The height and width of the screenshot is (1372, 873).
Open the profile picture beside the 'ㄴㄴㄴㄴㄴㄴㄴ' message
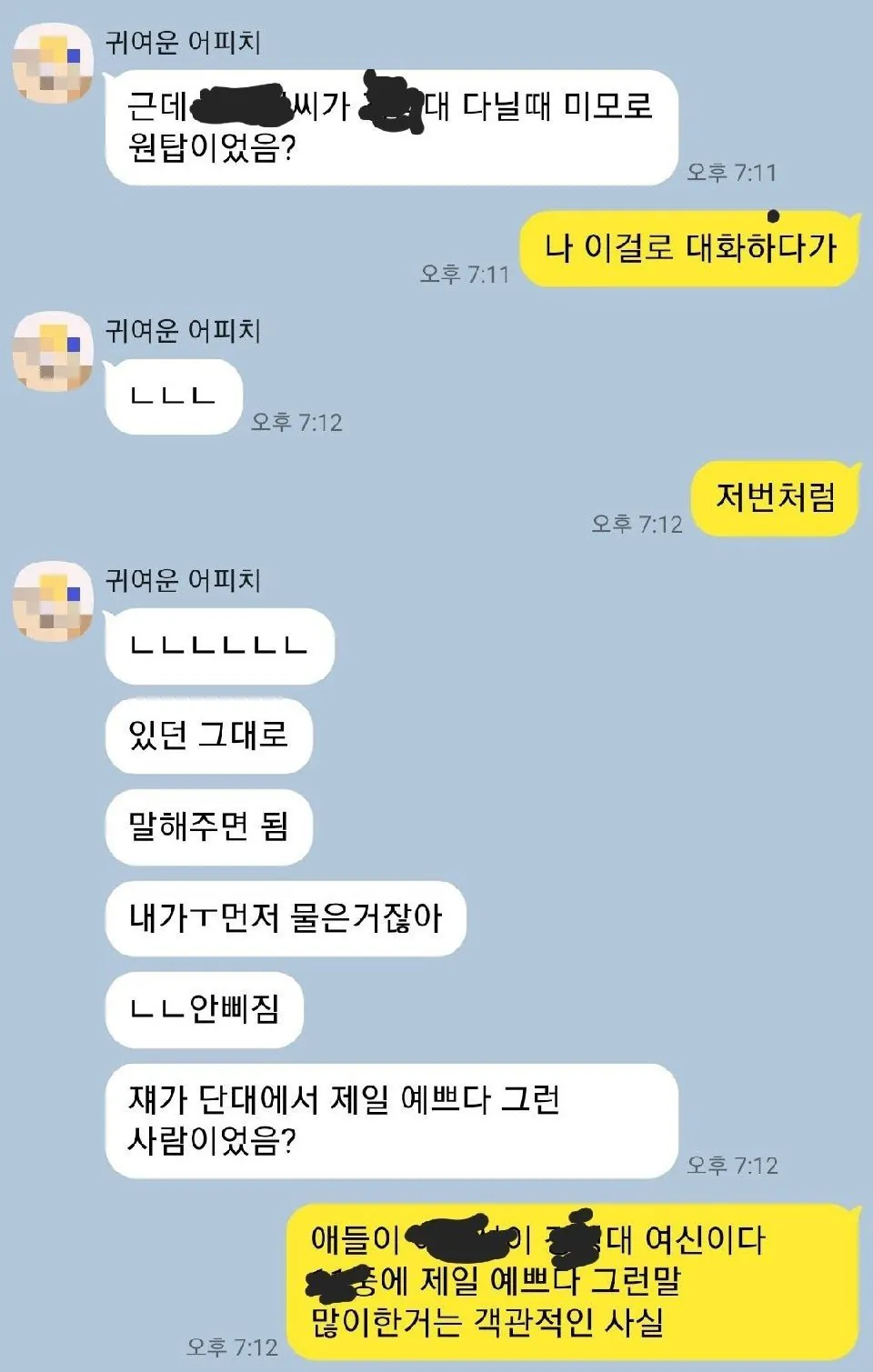53,602
